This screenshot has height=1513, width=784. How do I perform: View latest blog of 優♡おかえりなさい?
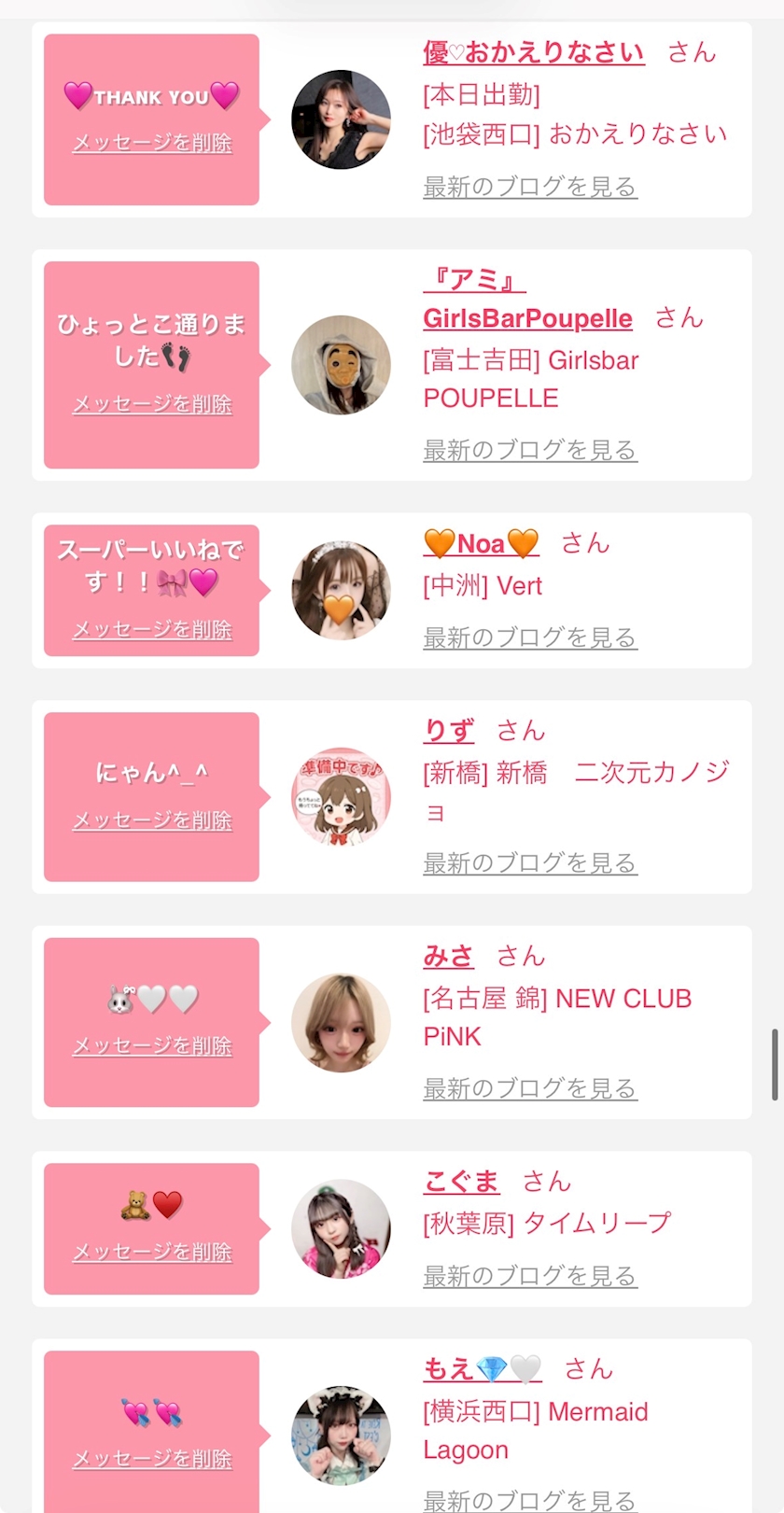529,187
